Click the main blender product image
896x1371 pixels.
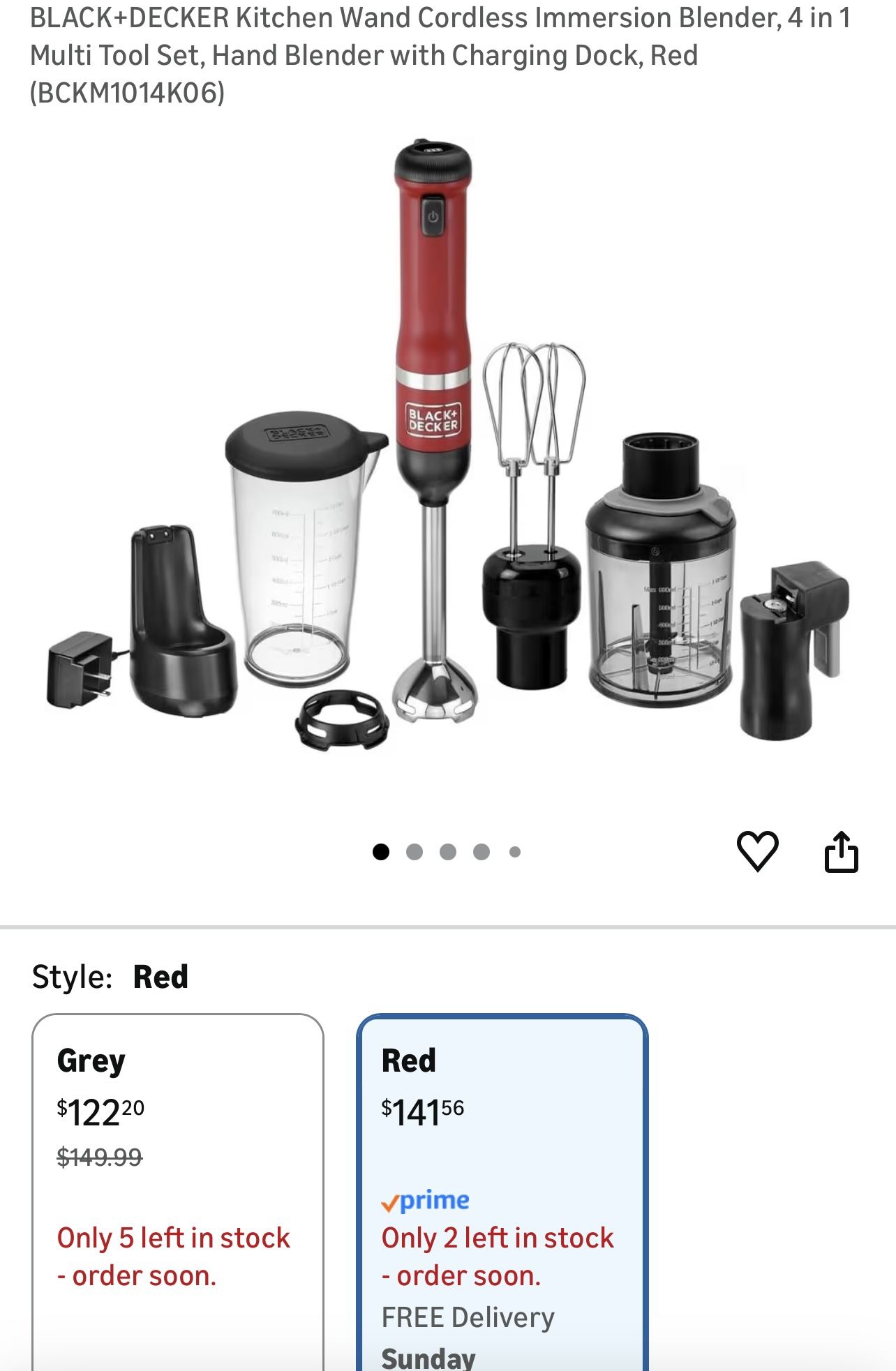(x=447, y=454)
